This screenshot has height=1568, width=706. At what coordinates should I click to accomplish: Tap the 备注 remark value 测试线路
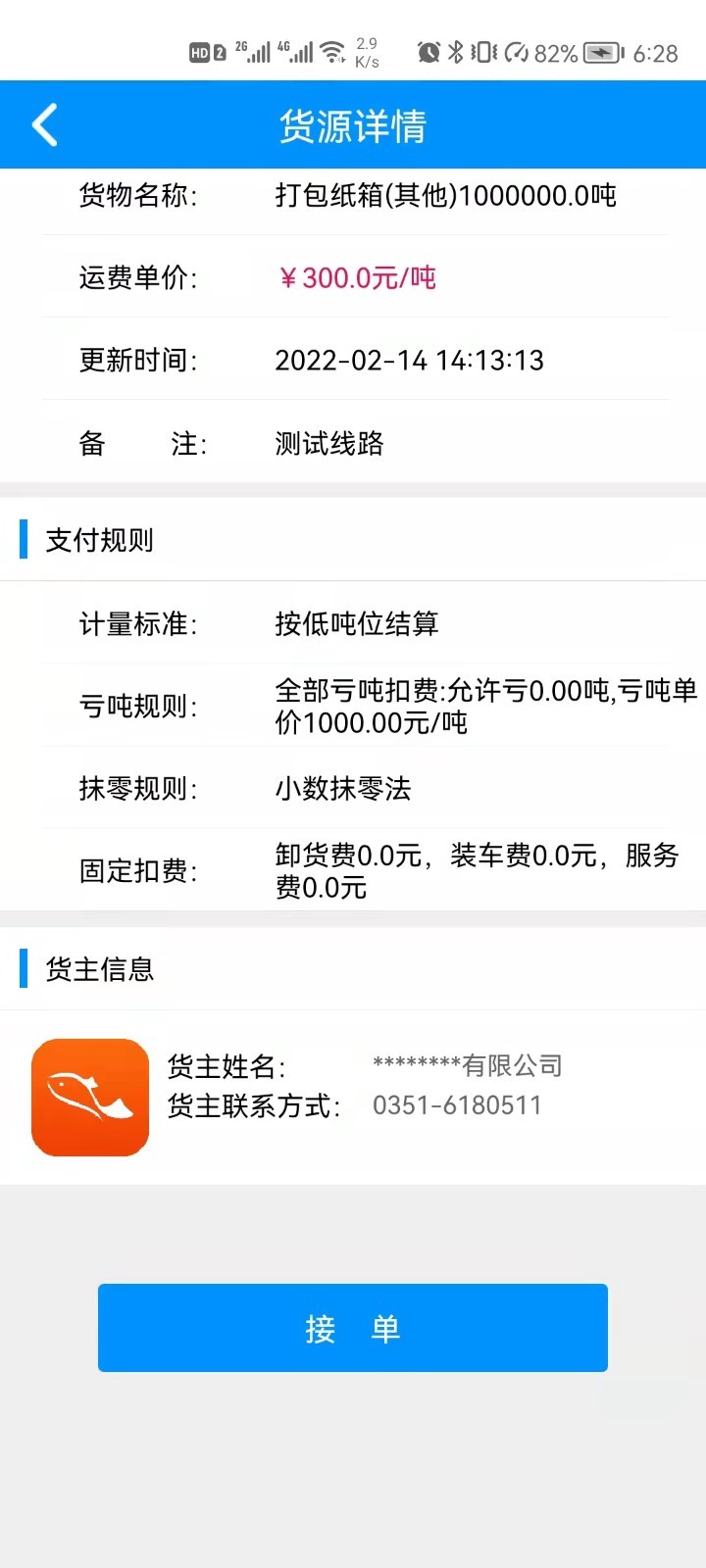click(x=329, y=444)
